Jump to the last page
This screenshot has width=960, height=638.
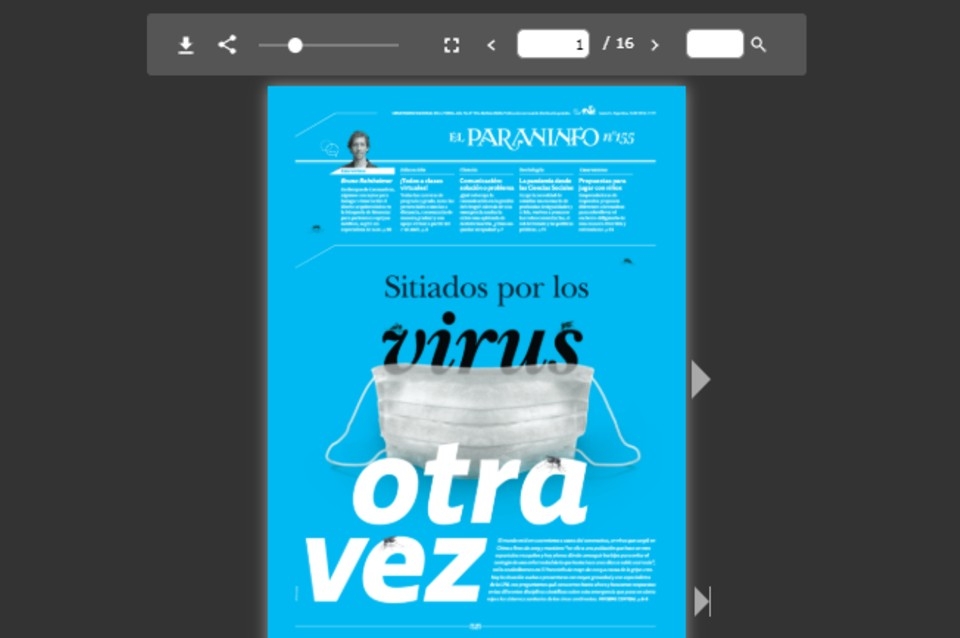pyautogui.click(x=702, y=601)
